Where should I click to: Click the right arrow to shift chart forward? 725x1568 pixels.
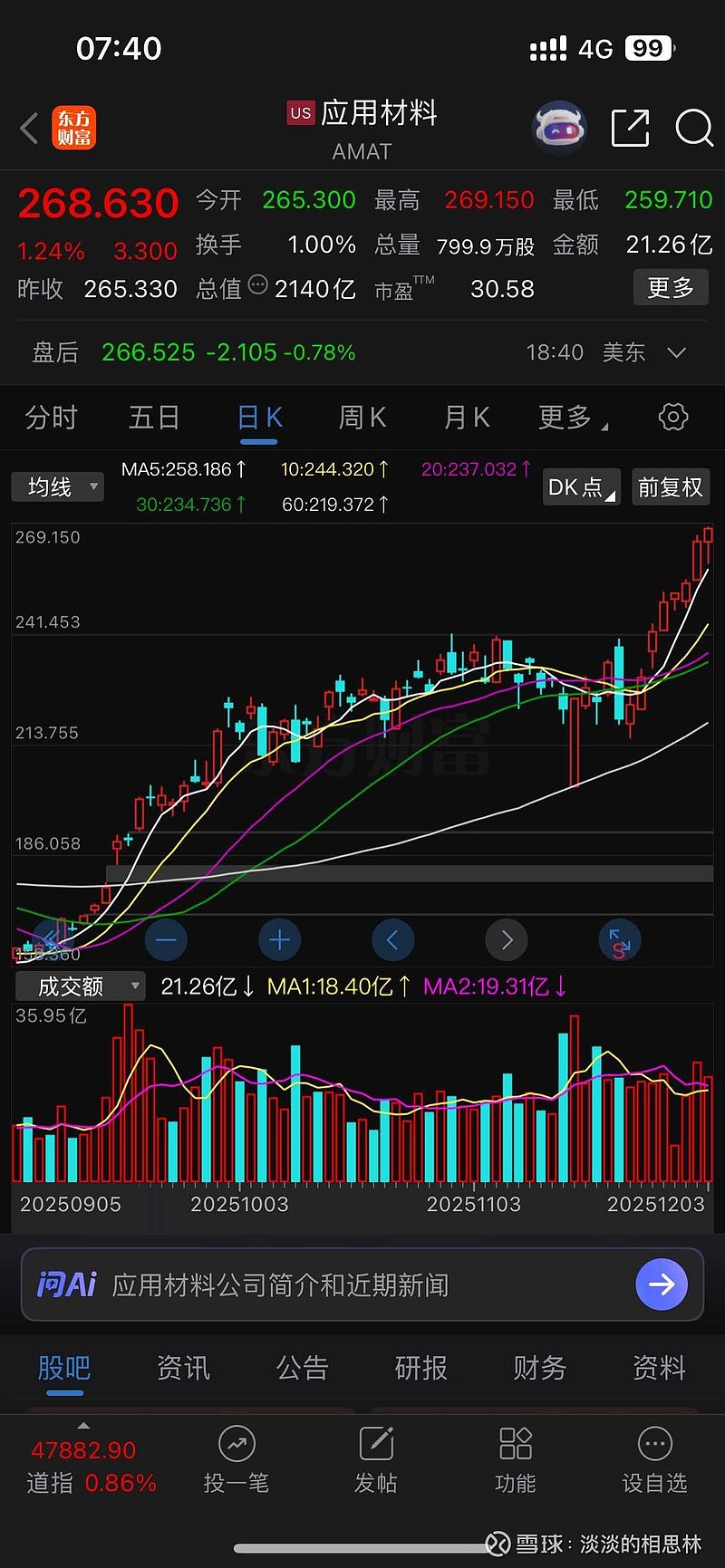(507, 939)
